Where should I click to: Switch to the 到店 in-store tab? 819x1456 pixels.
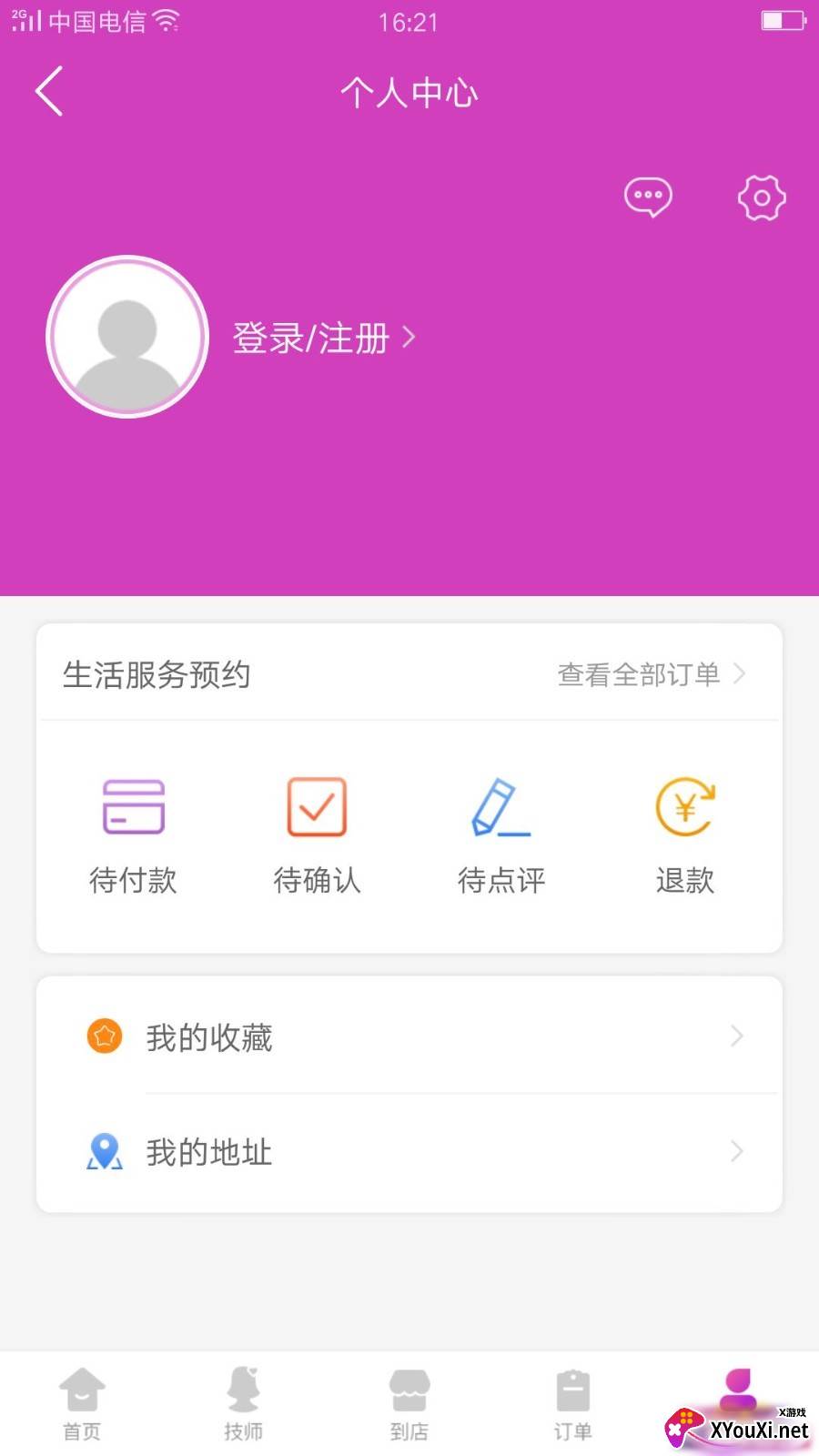point(409,1405)
